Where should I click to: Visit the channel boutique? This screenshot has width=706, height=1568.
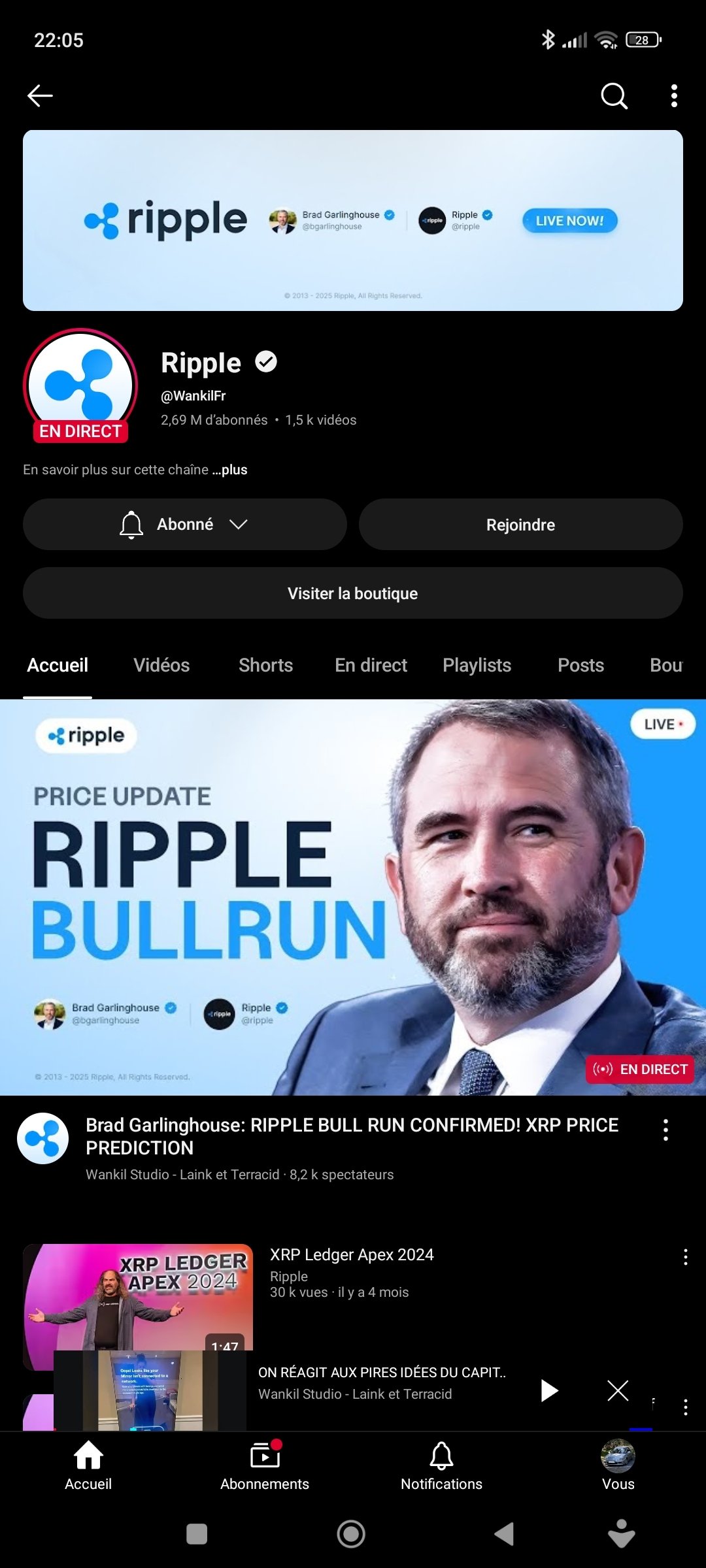(353, 593)
